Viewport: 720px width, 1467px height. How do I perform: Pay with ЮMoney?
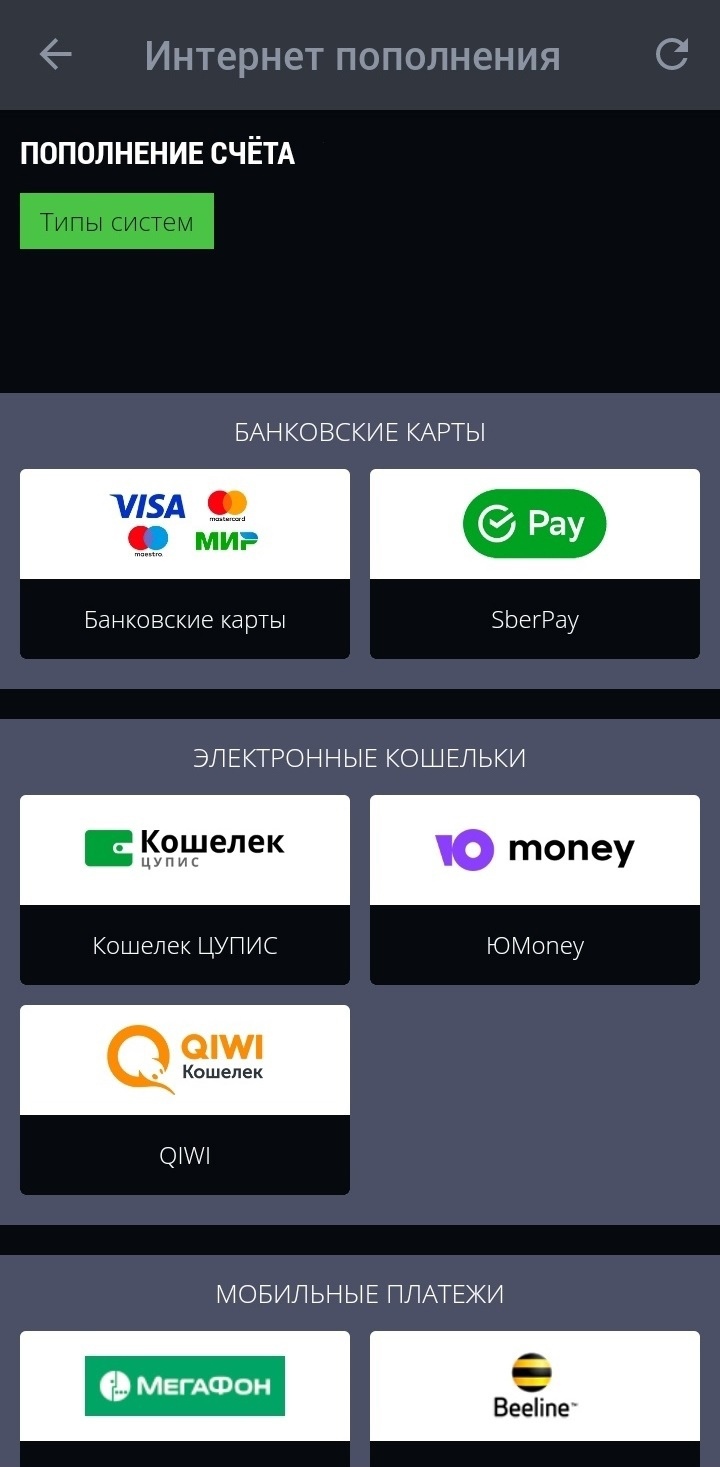point(535,889)
